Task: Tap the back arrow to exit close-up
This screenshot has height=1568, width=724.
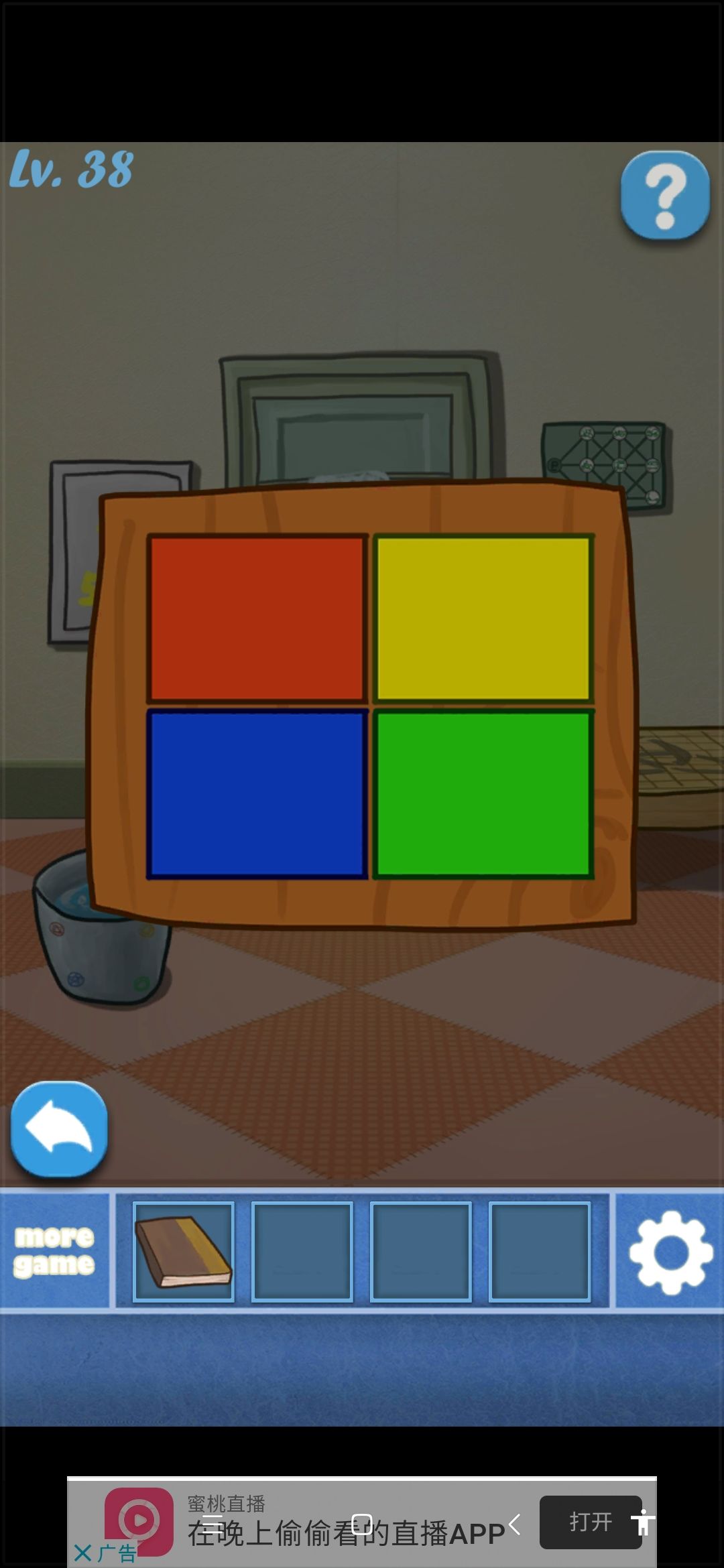Action: coord(59,1129)
